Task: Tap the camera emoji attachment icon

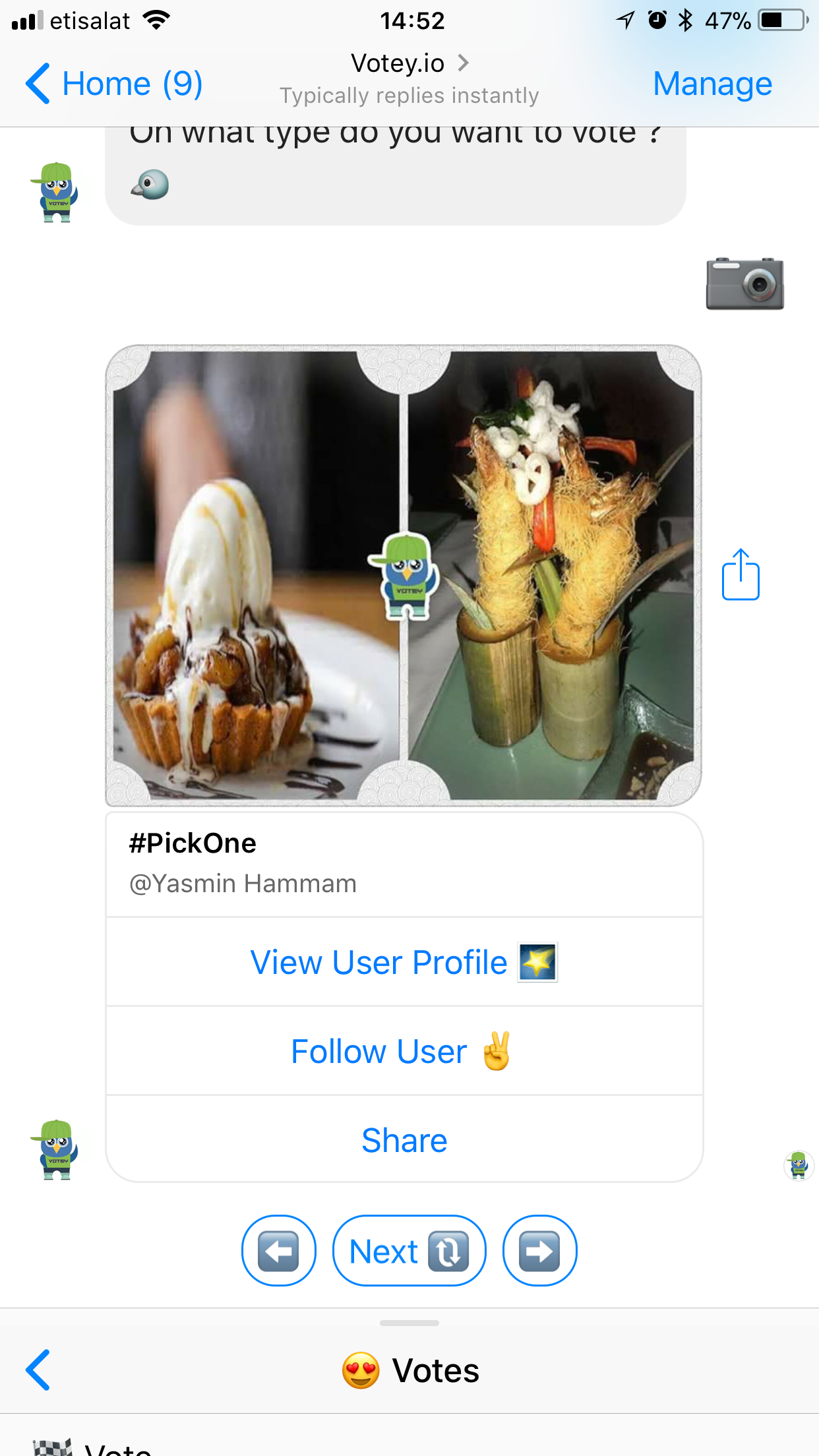Action: tap(744, 285)
